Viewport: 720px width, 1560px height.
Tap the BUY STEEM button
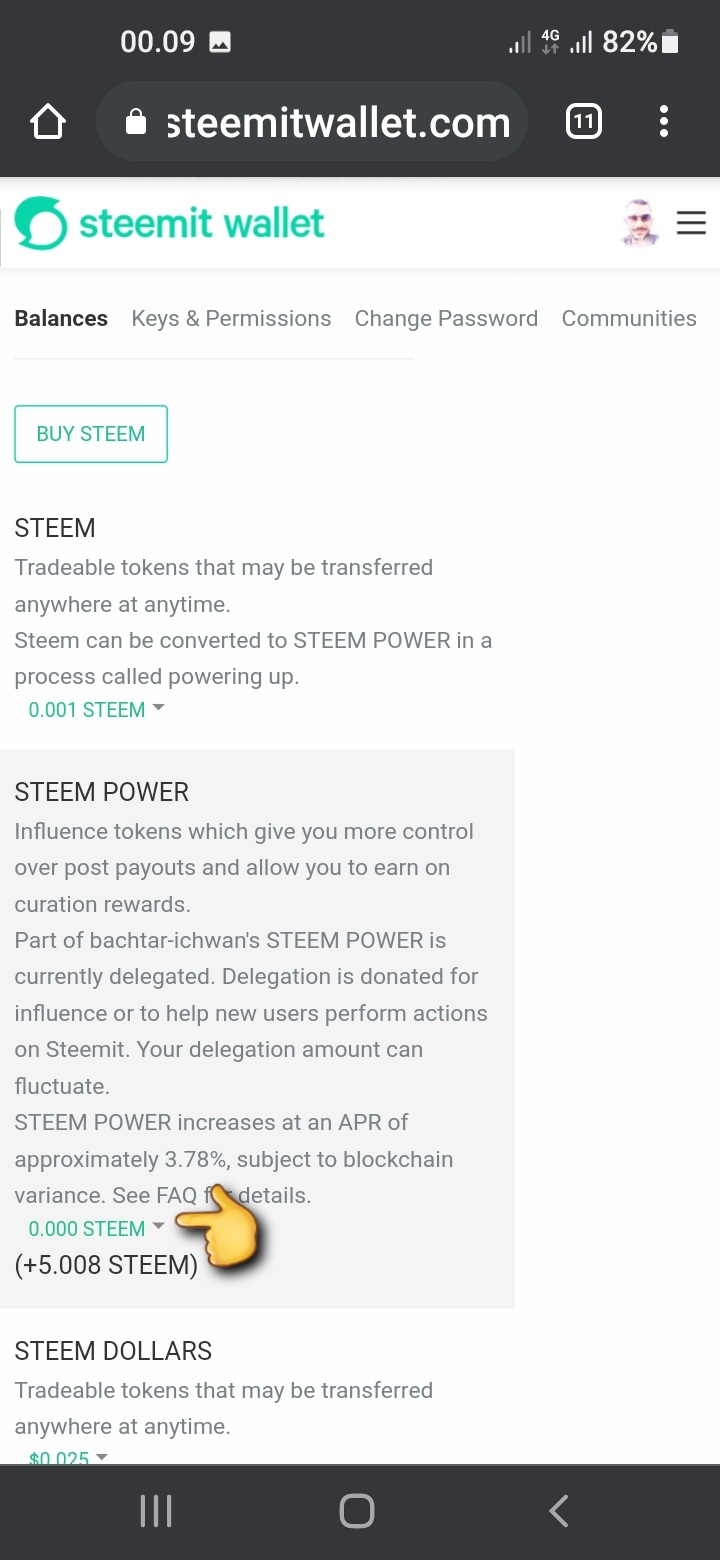91,434
